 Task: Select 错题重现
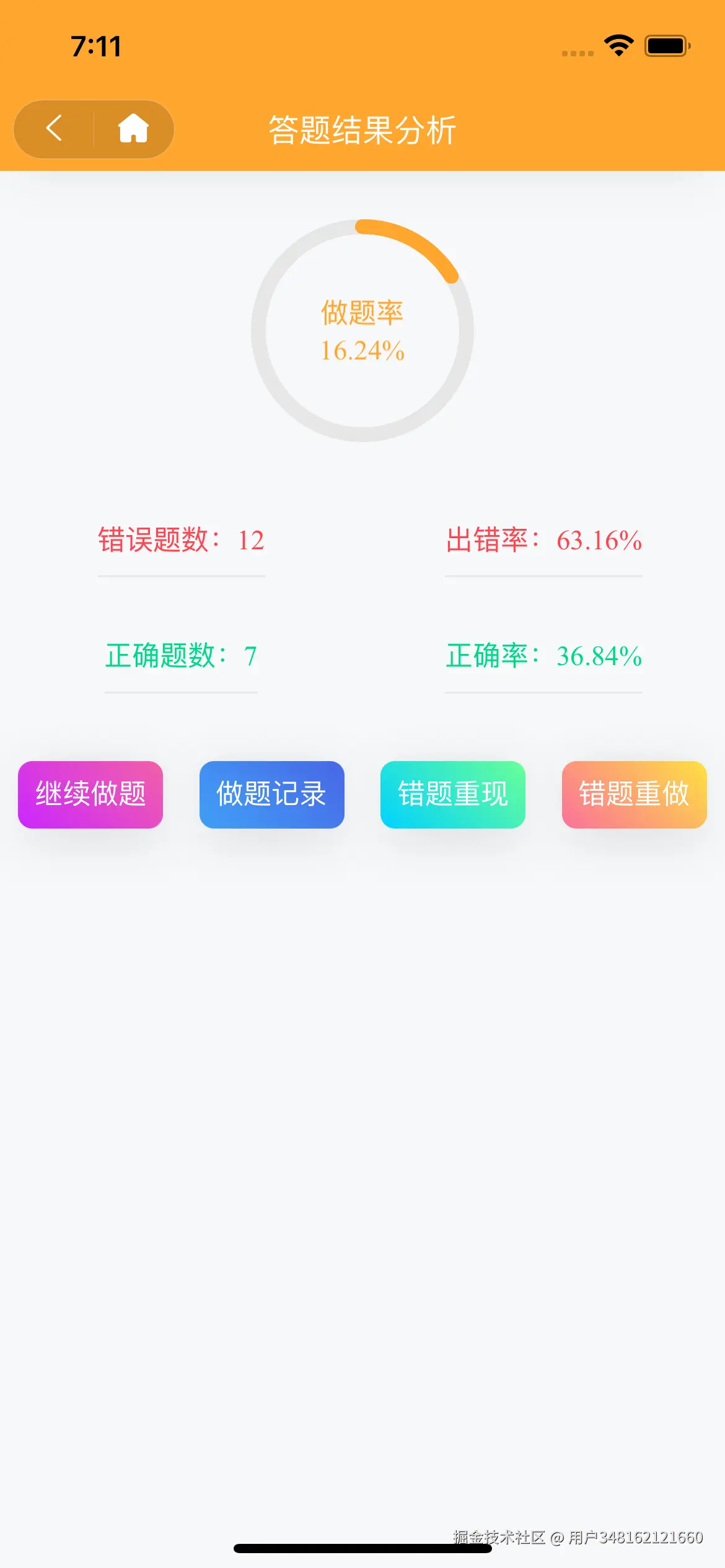tap(453, 795)
